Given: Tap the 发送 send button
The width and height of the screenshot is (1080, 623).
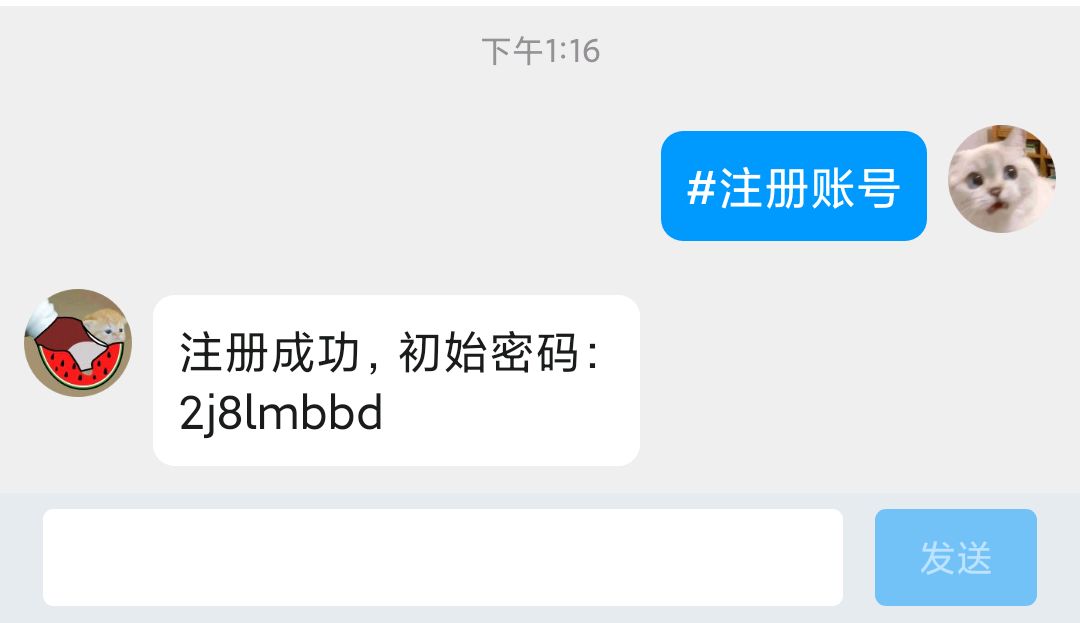Looking at the screenshot, I should [x=955, y=557].
